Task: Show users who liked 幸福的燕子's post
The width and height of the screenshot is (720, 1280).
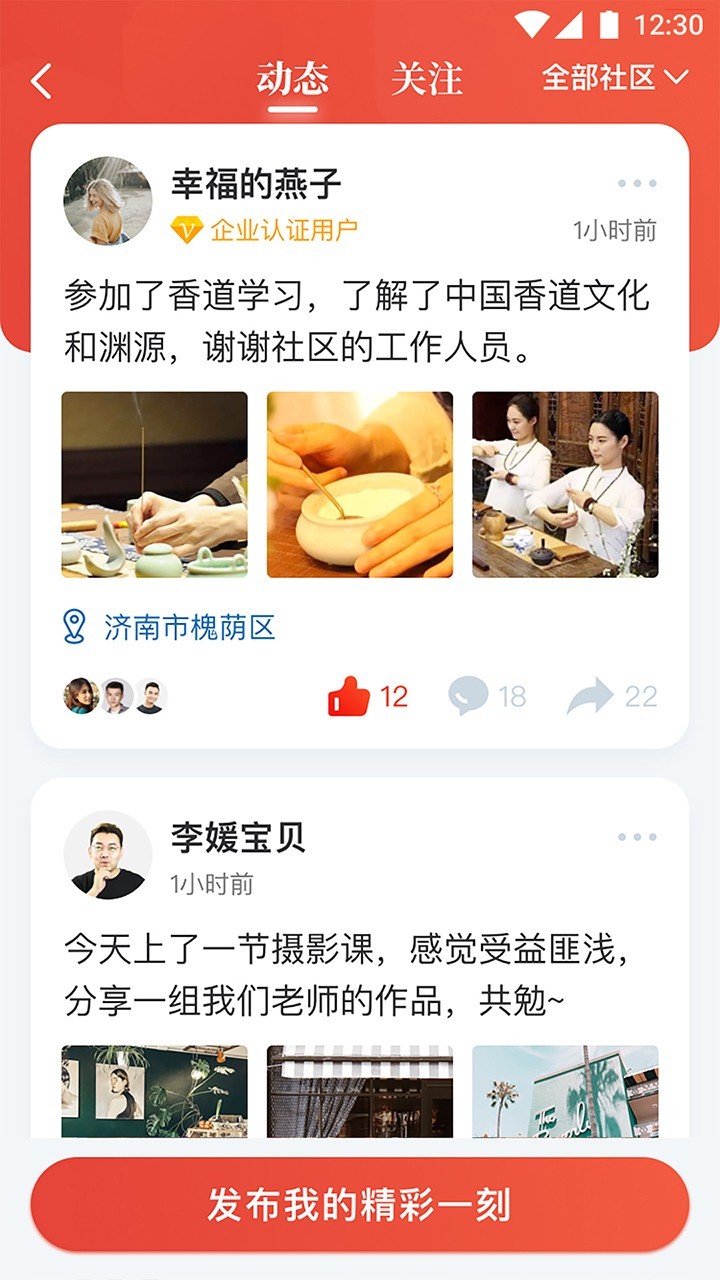Action: (x=115, y=696)
